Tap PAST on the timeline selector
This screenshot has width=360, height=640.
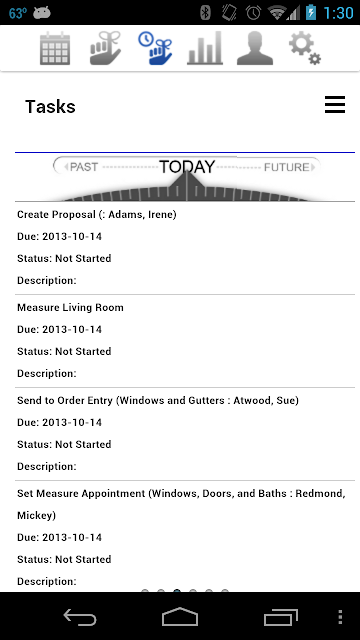coord(82,167)
